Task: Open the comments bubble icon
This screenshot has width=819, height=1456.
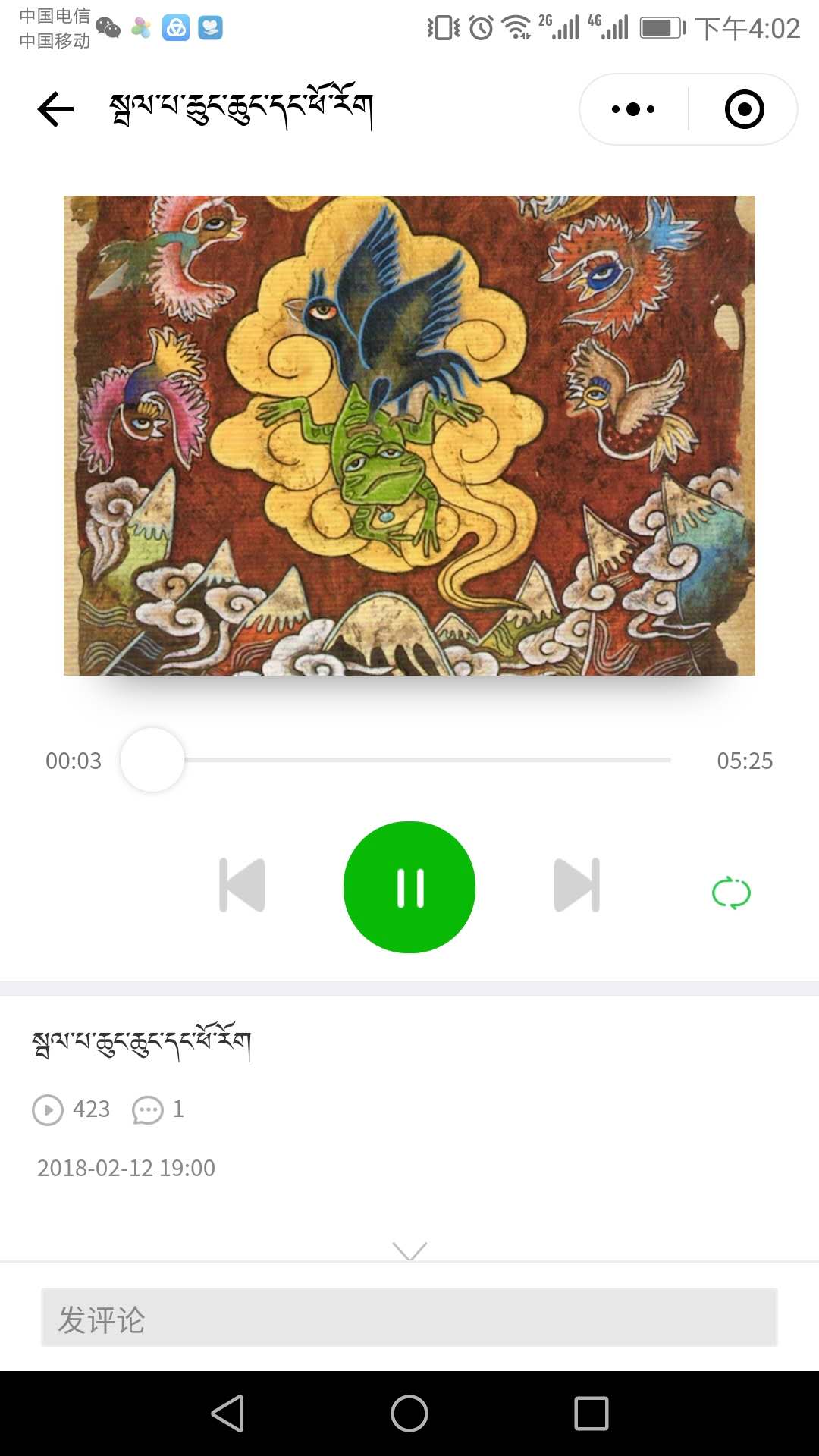Action: (147, 1110)
